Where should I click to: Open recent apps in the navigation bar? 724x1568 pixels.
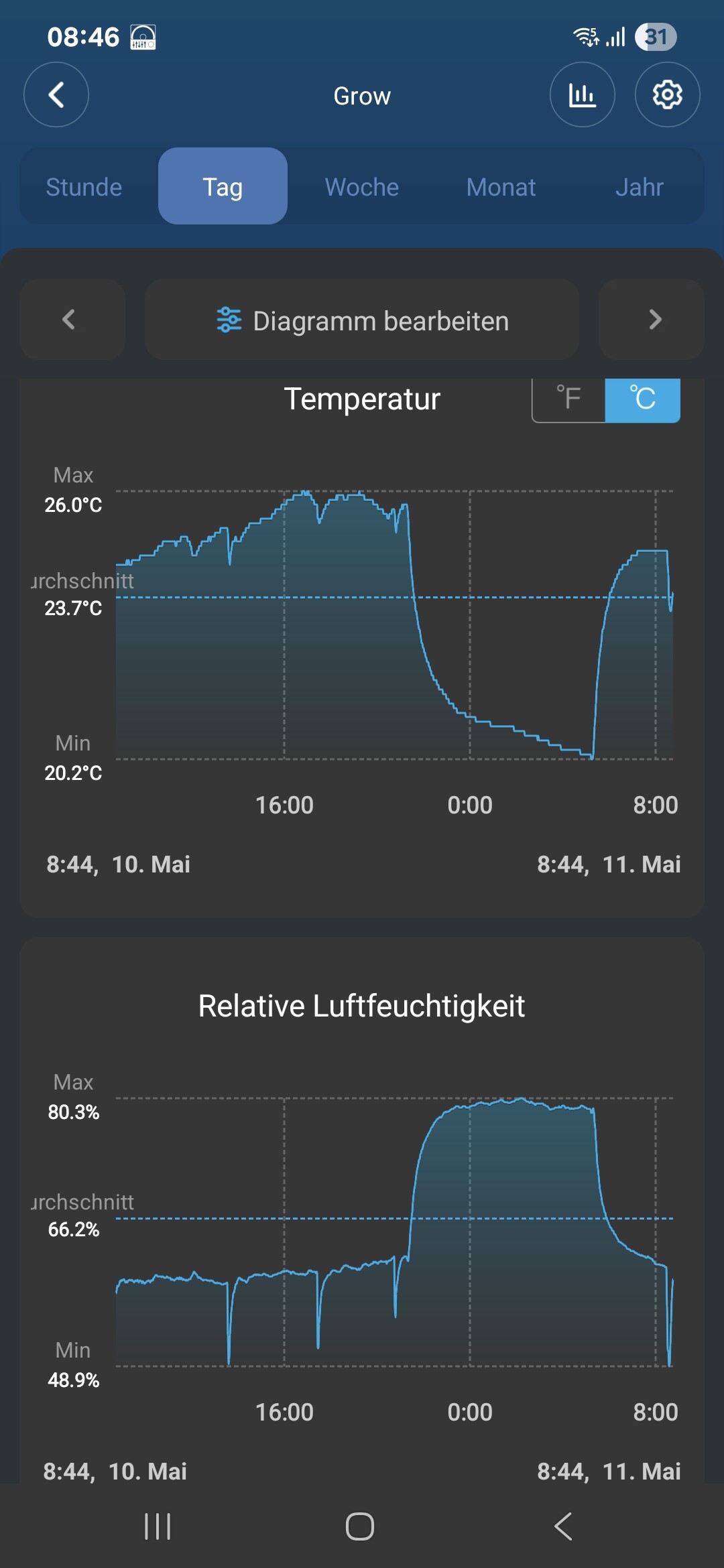point(158,1526)
